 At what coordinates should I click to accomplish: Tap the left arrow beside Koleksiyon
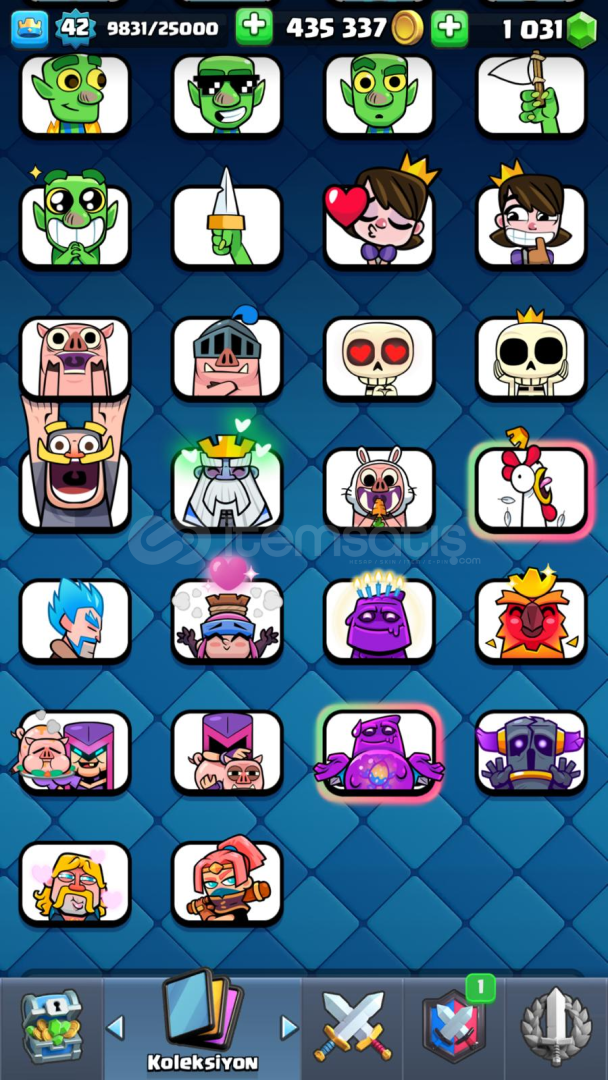point(116,1028)
